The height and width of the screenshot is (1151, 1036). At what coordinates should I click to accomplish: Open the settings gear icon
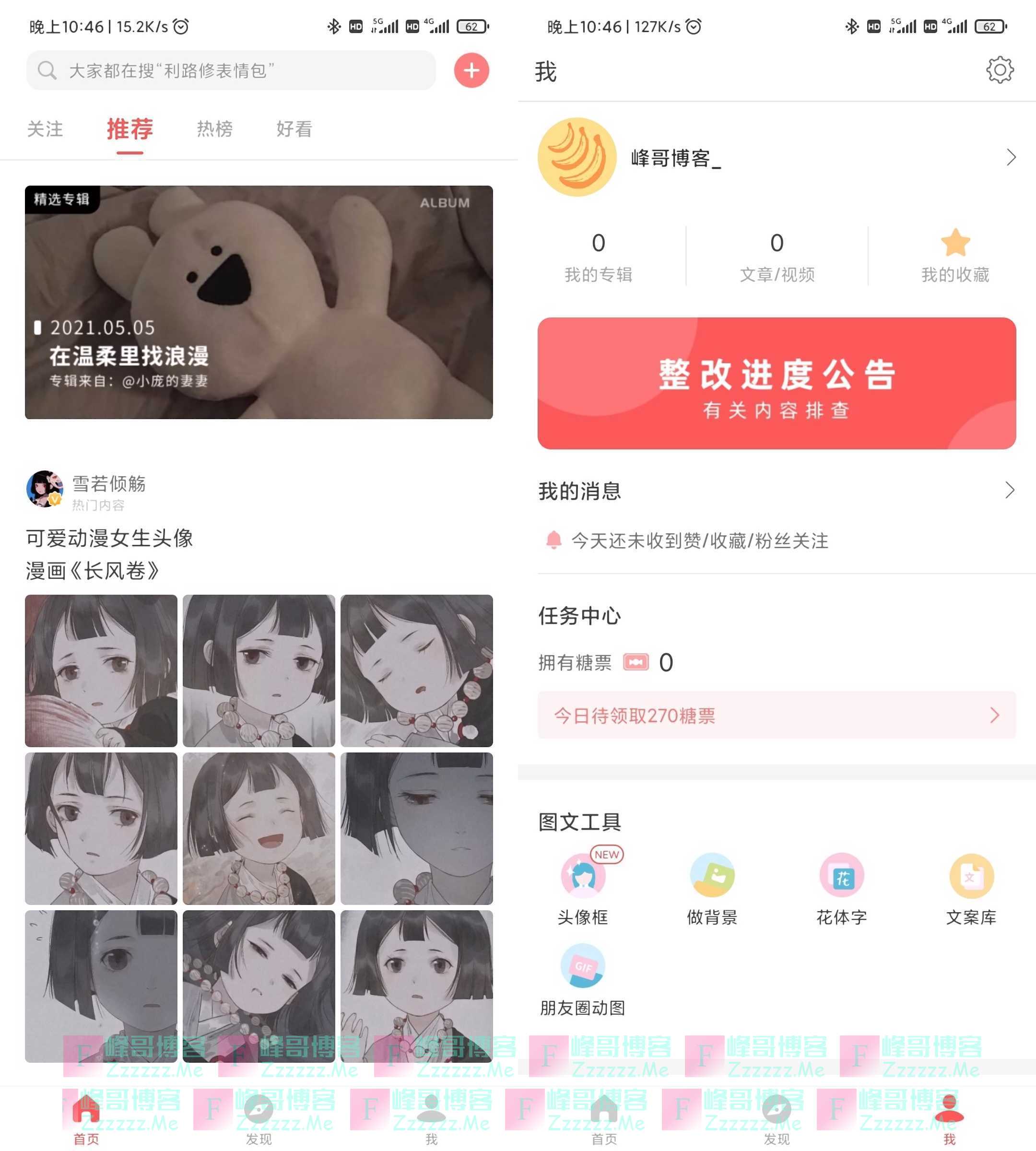999,70
